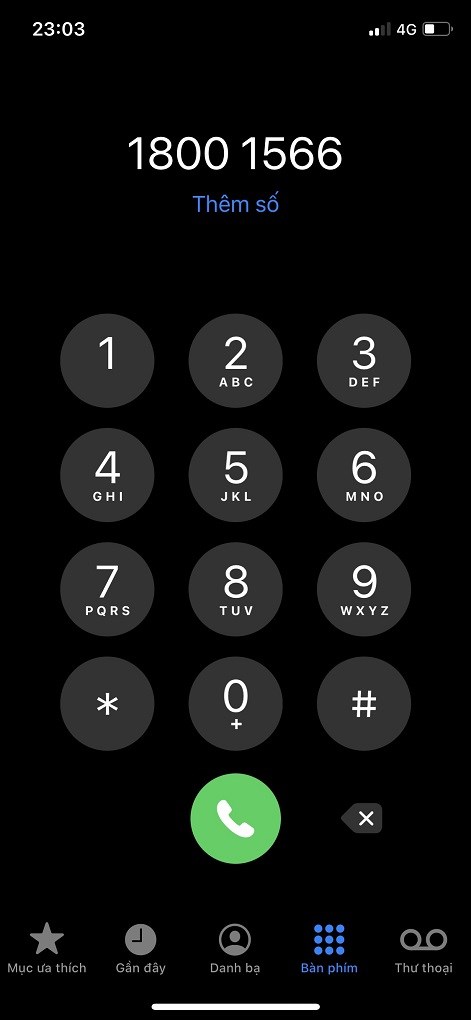471x1020 pixels.
Task: Open the Gần đây recents tab
Action: [x=141, y=949]
